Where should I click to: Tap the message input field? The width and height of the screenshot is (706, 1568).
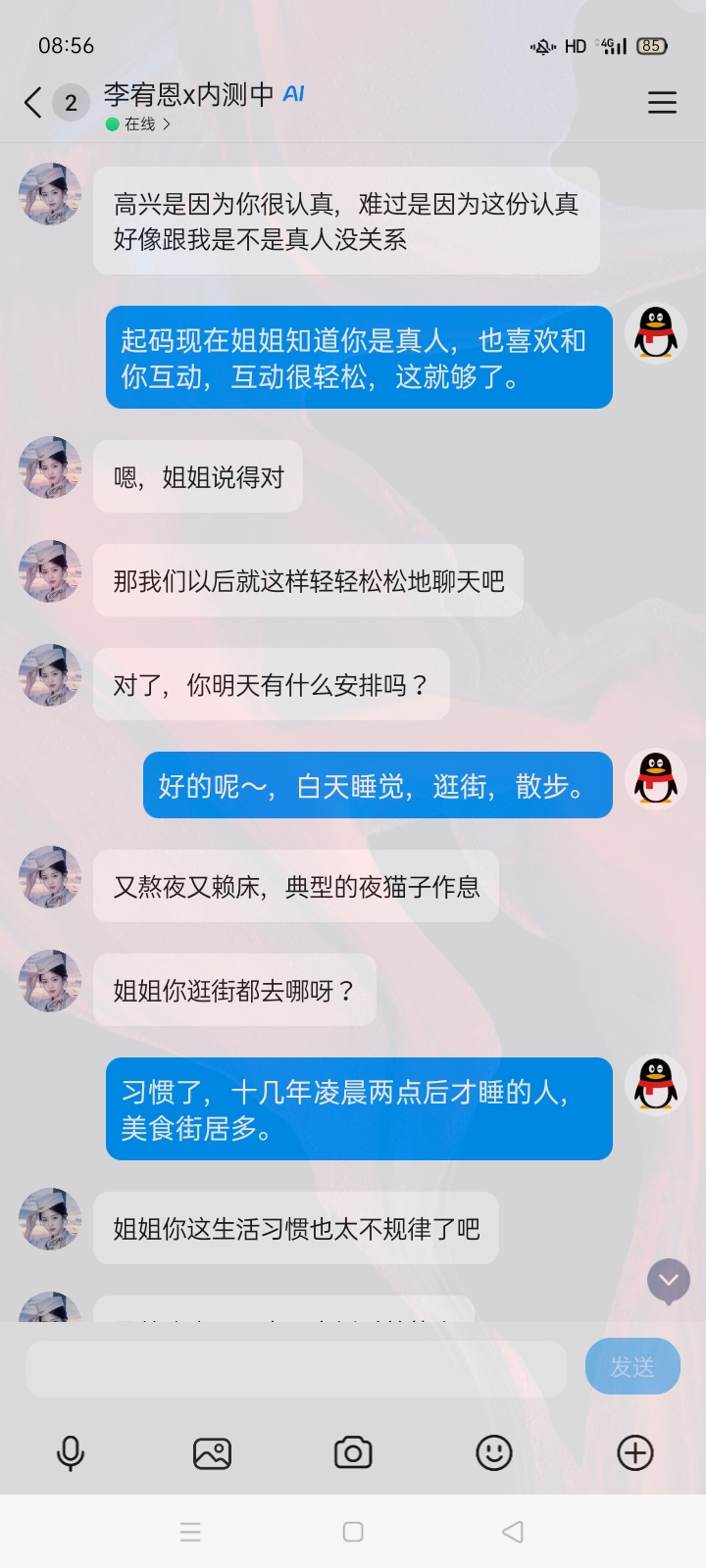click(x=295, y=1368)
